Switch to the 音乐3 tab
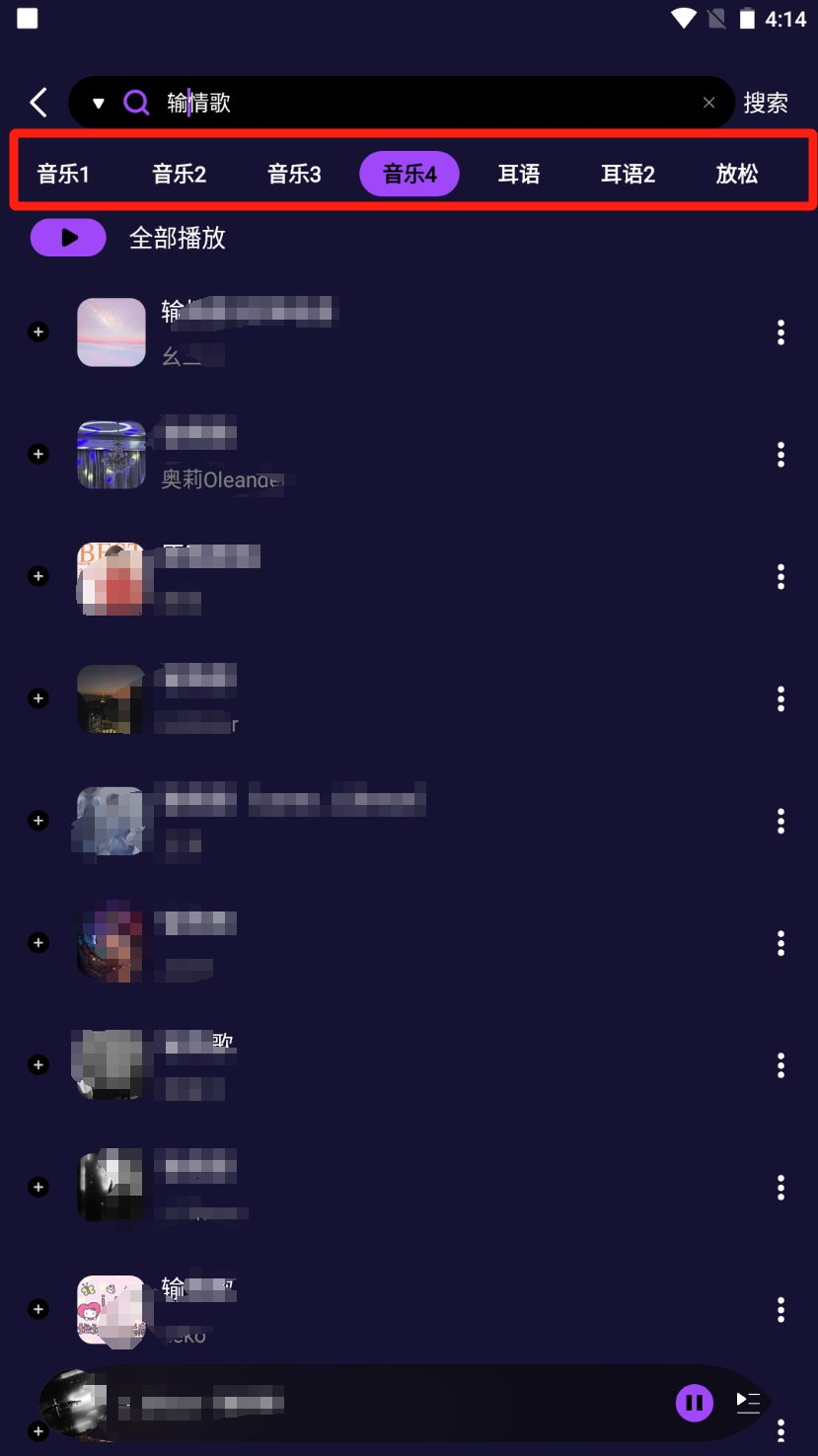This screenshot has height=1456, width=818. click(x=294, y=175)
